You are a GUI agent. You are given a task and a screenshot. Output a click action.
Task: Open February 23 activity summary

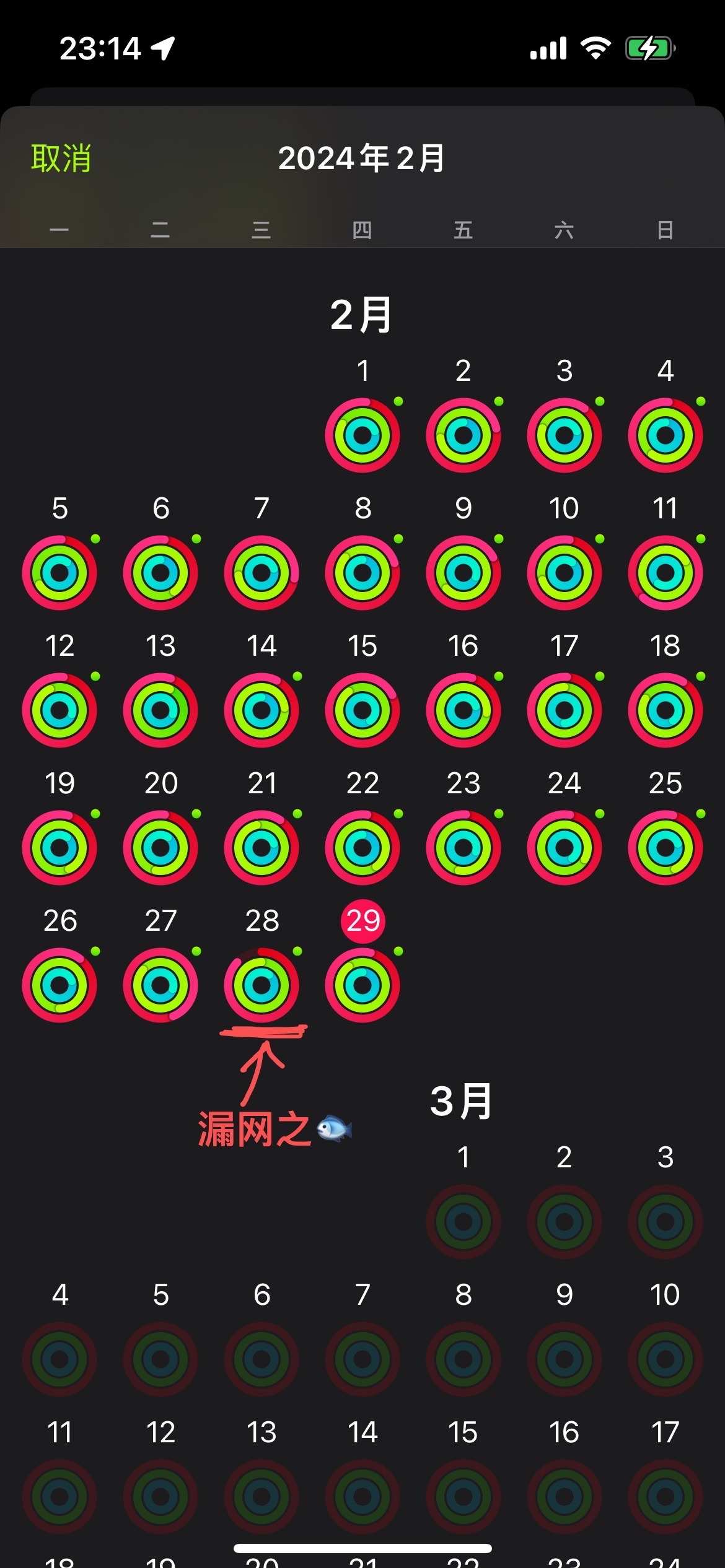click(464, 848)
